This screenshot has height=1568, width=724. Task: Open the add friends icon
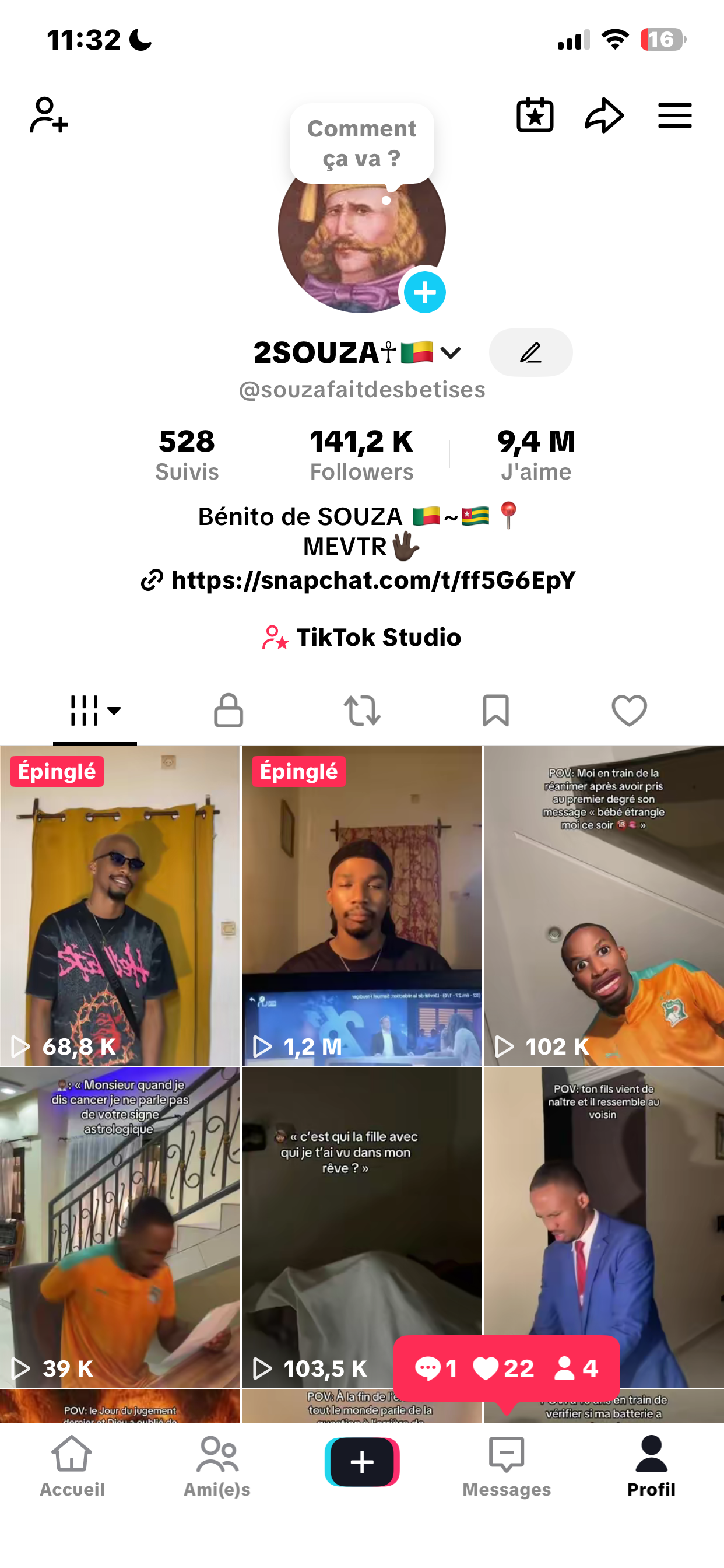click(x=48, y=115)
